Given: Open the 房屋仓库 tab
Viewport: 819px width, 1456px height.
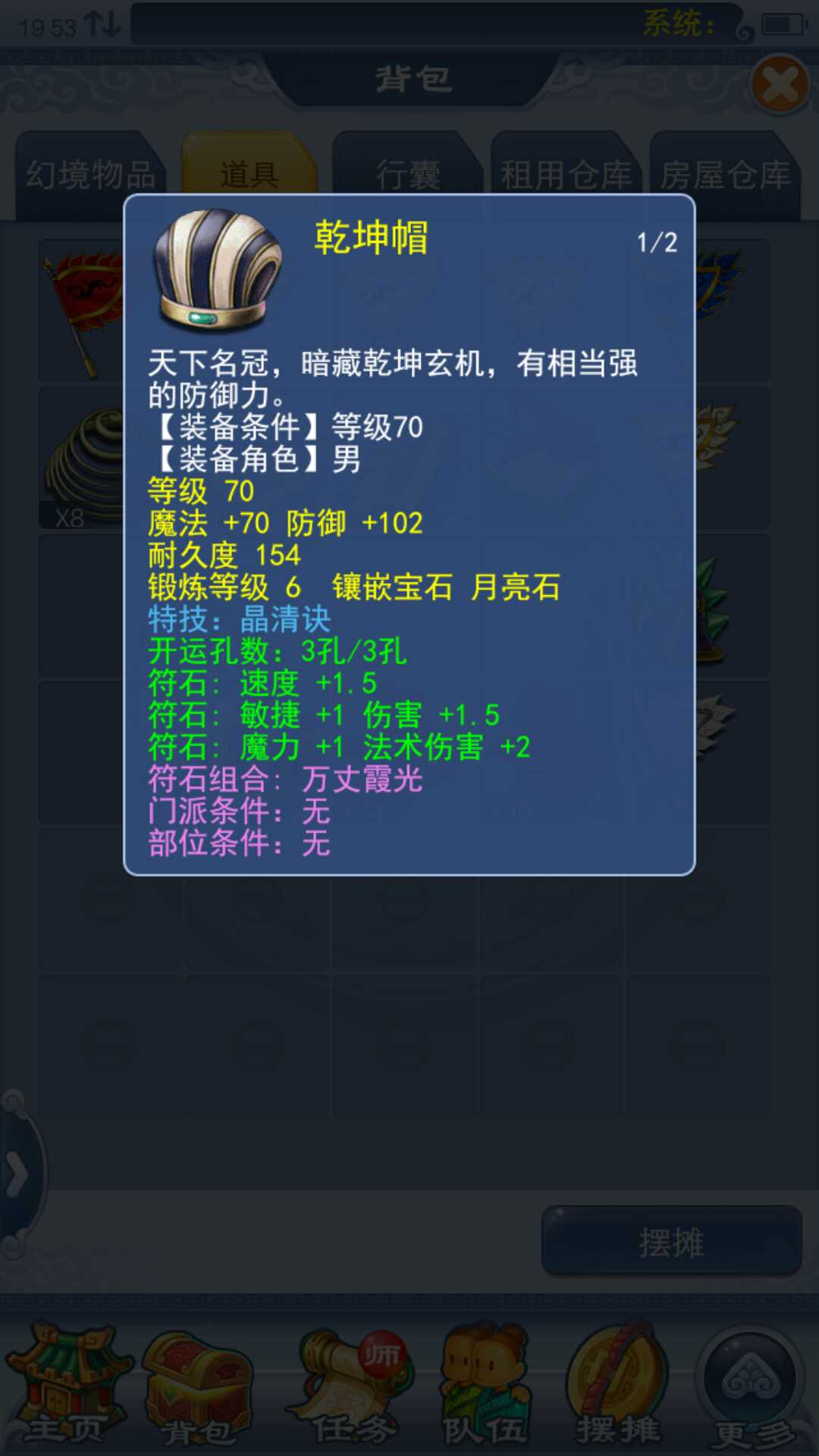Looking at the screenshot, I should [x=725, y=176].
